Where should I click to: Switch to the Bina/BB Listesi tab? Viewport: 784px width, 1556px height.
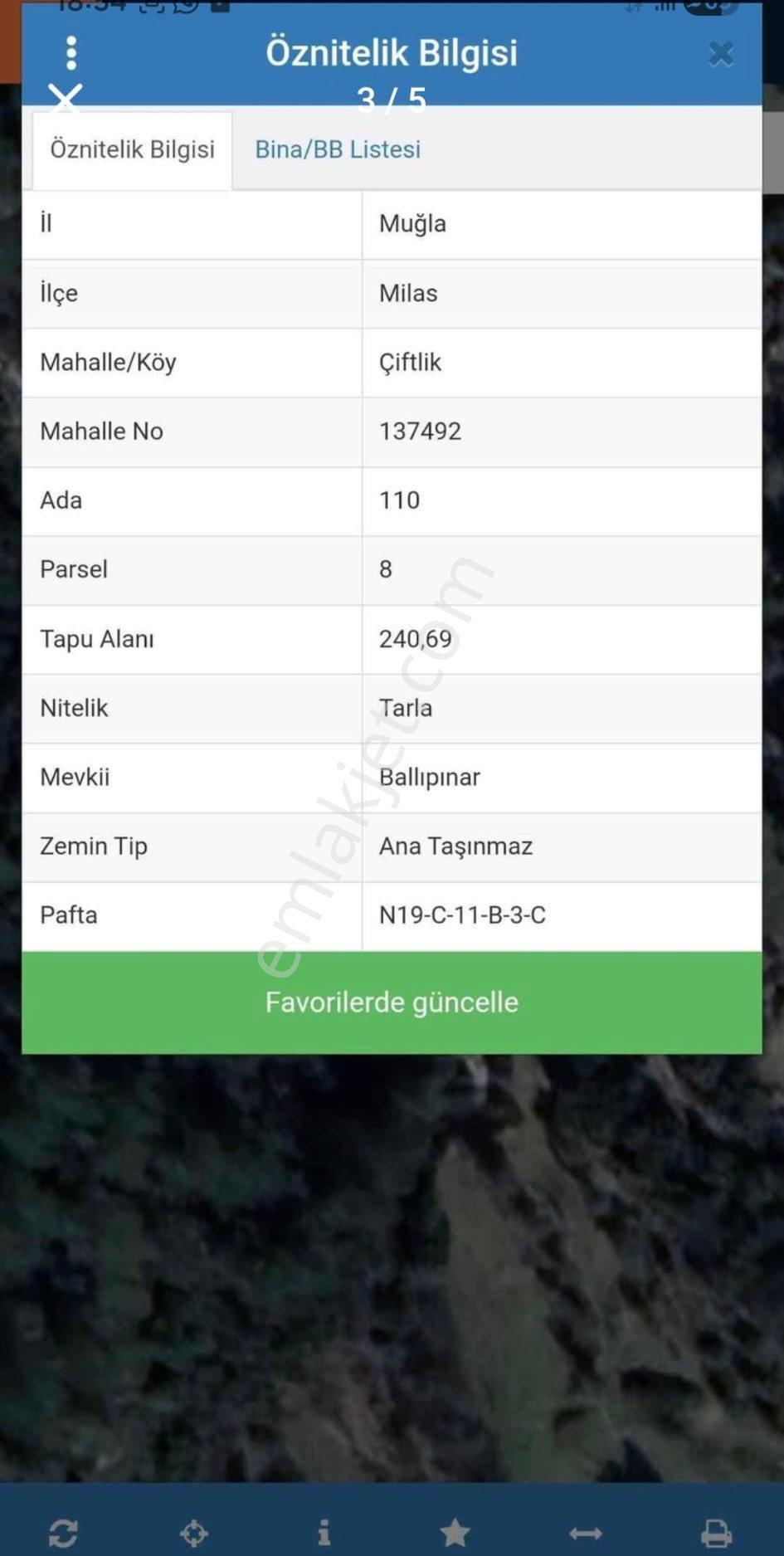pos(338,149)
